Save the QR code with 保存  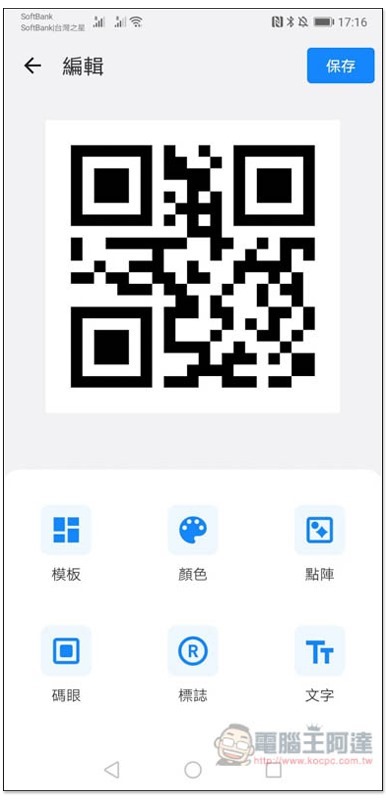[x=341, y=65]
